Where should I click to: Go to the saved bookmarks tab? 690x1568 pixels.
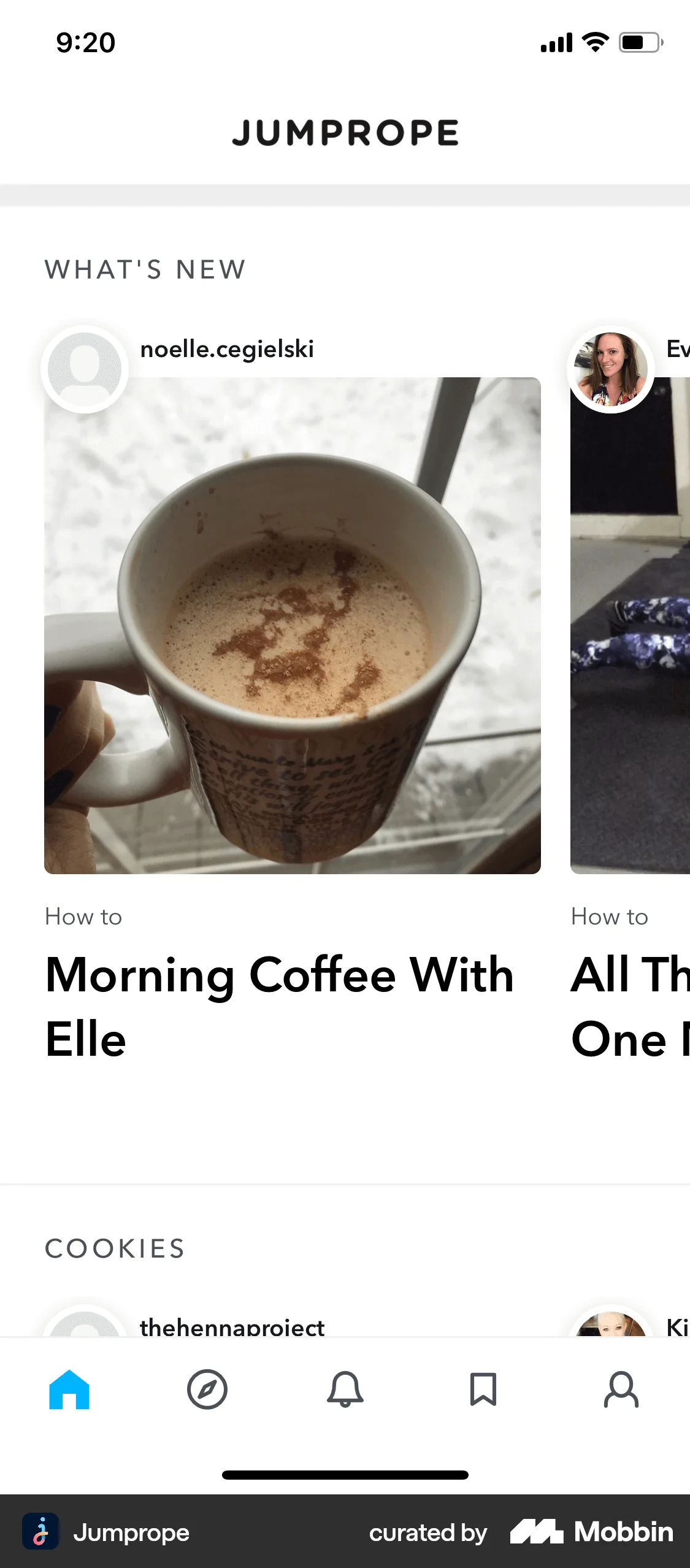pyautogui.click(x=483, y=1390)
